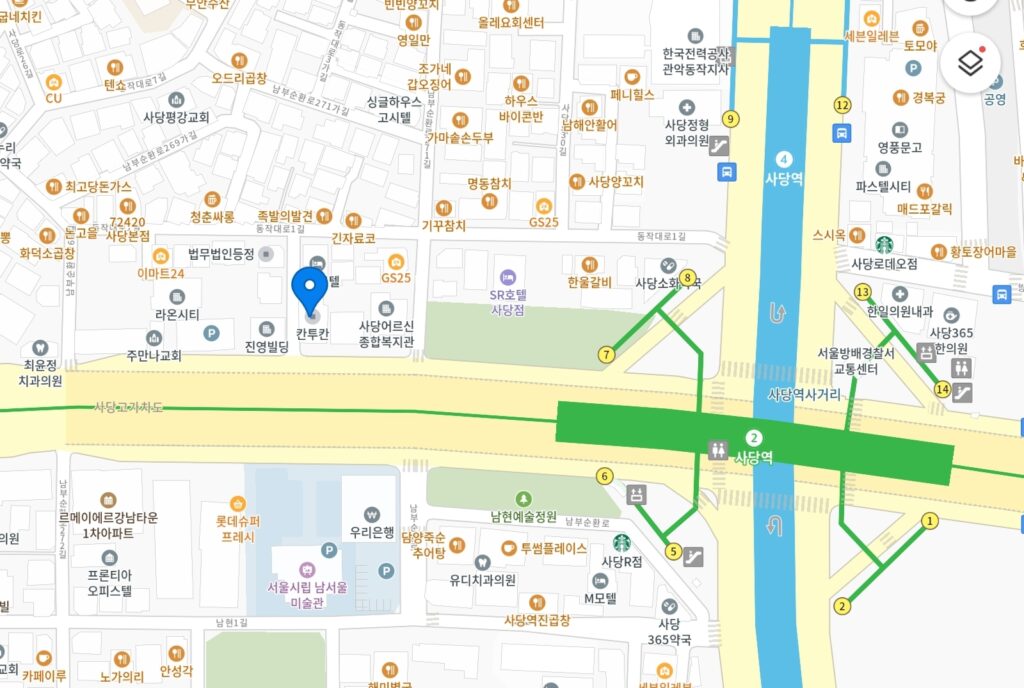Open the 페니힐스 cafe marker

(631, 77)
